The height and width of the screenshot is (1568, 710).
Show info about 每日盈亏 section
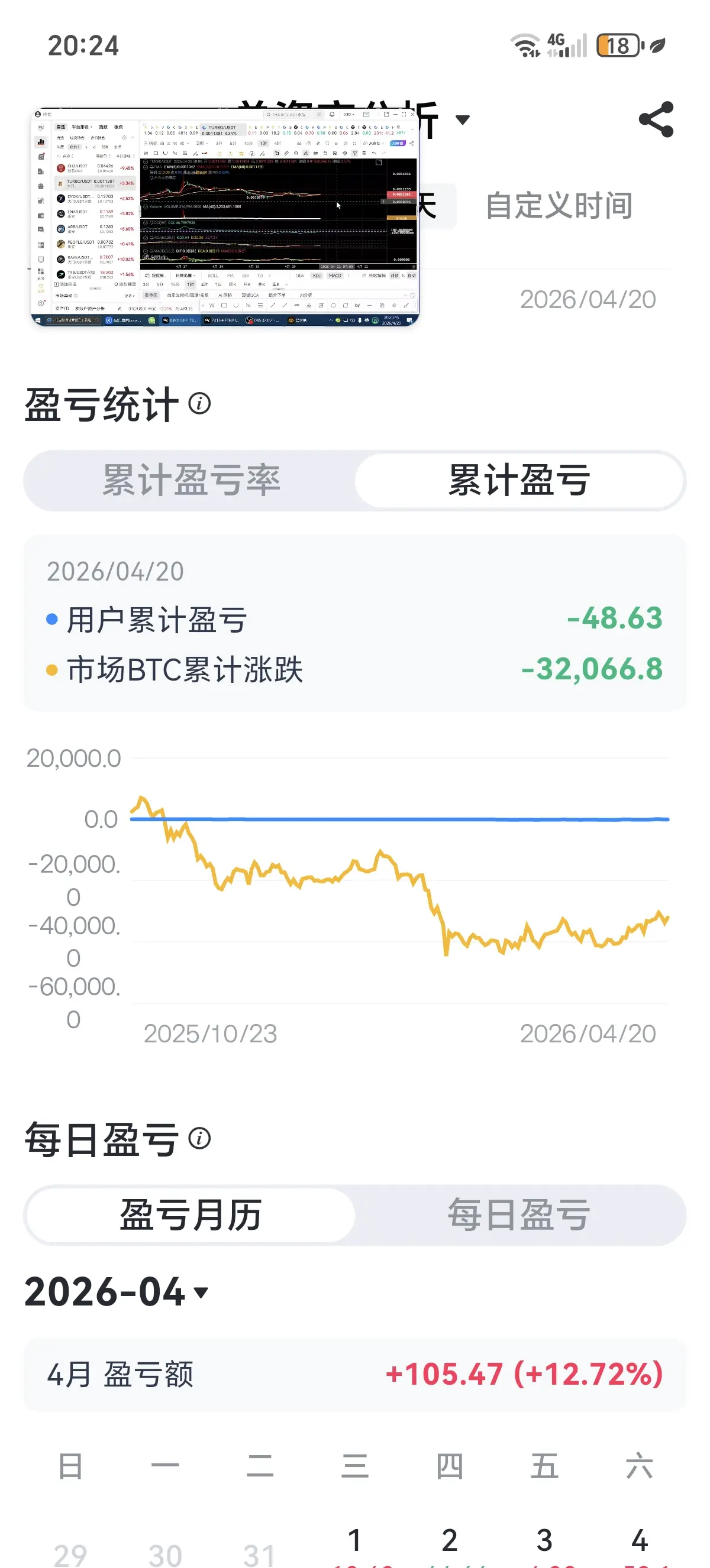(200, 1138)
